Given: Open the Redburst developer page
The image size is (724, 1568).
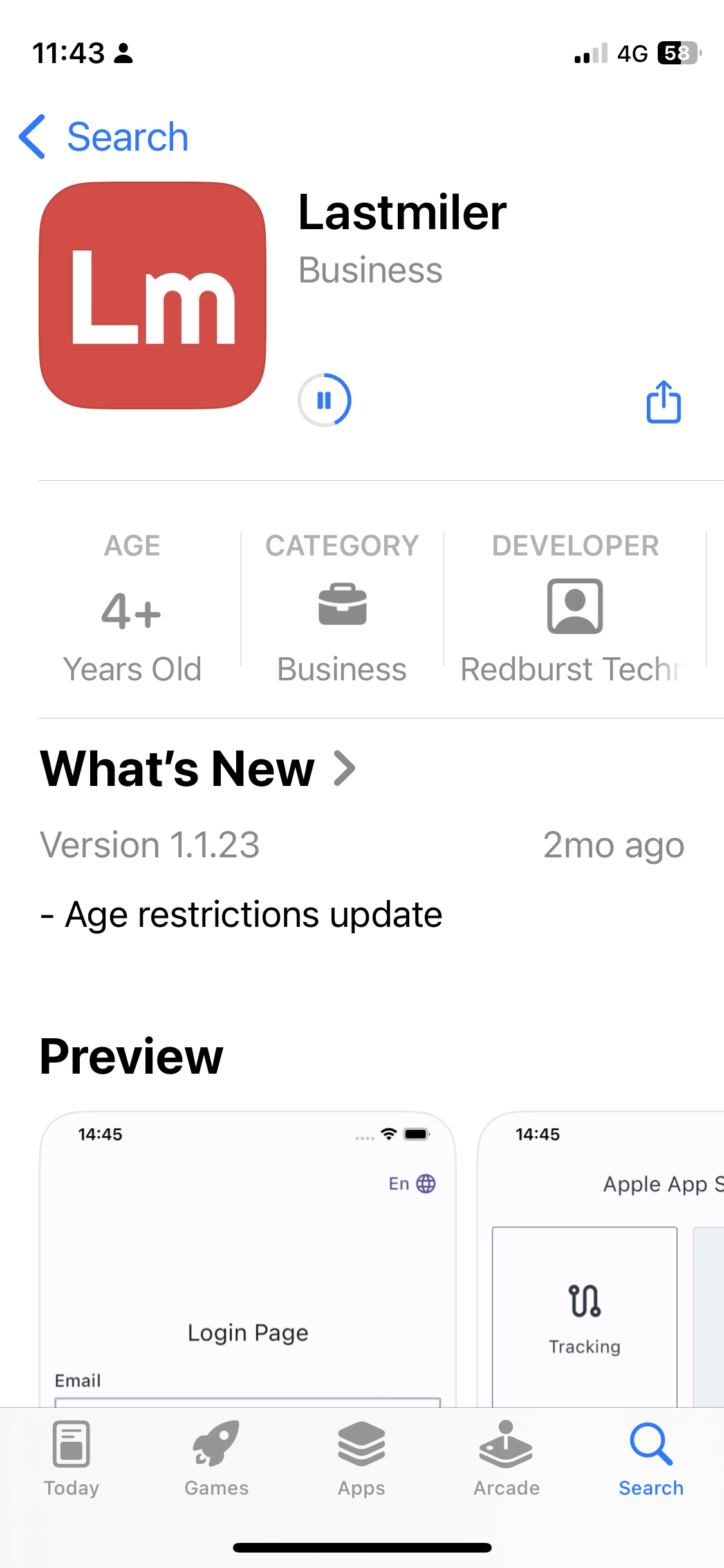Looking at the screenshot, I should [x=575, y=608].
